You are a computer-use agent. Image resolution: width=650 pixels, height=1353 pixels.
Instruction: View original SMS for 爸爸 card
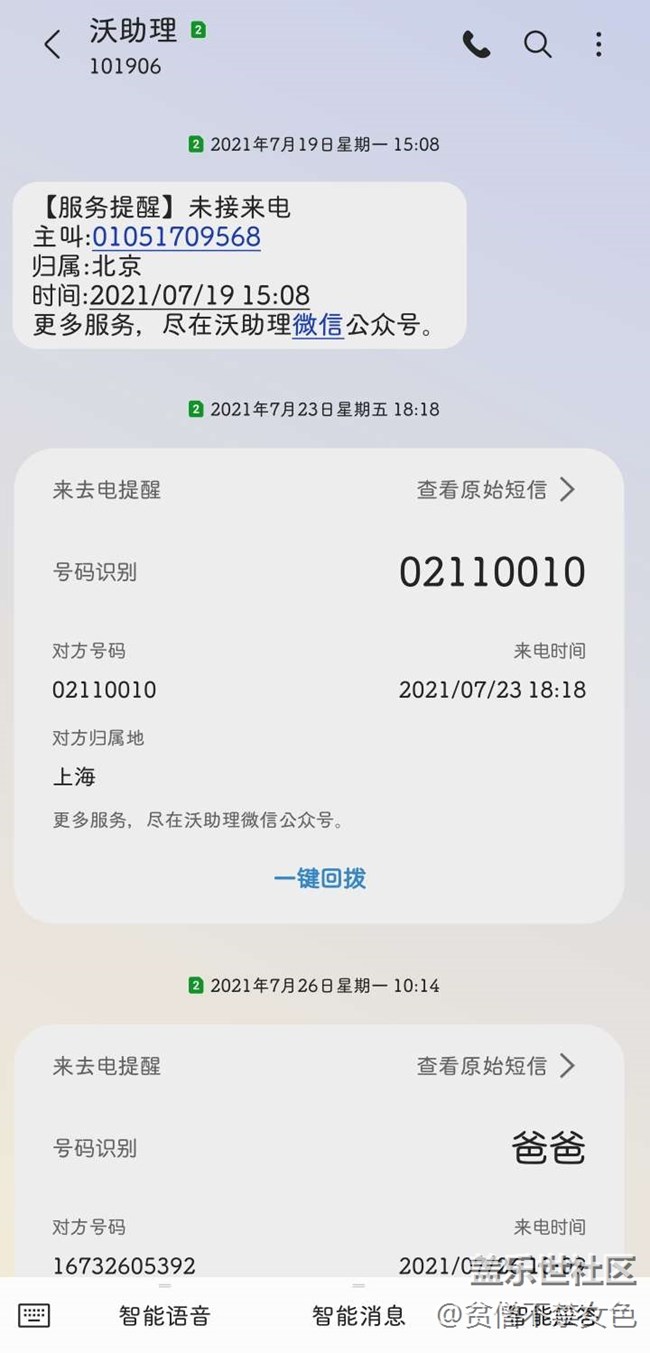tap(496, 1065)
